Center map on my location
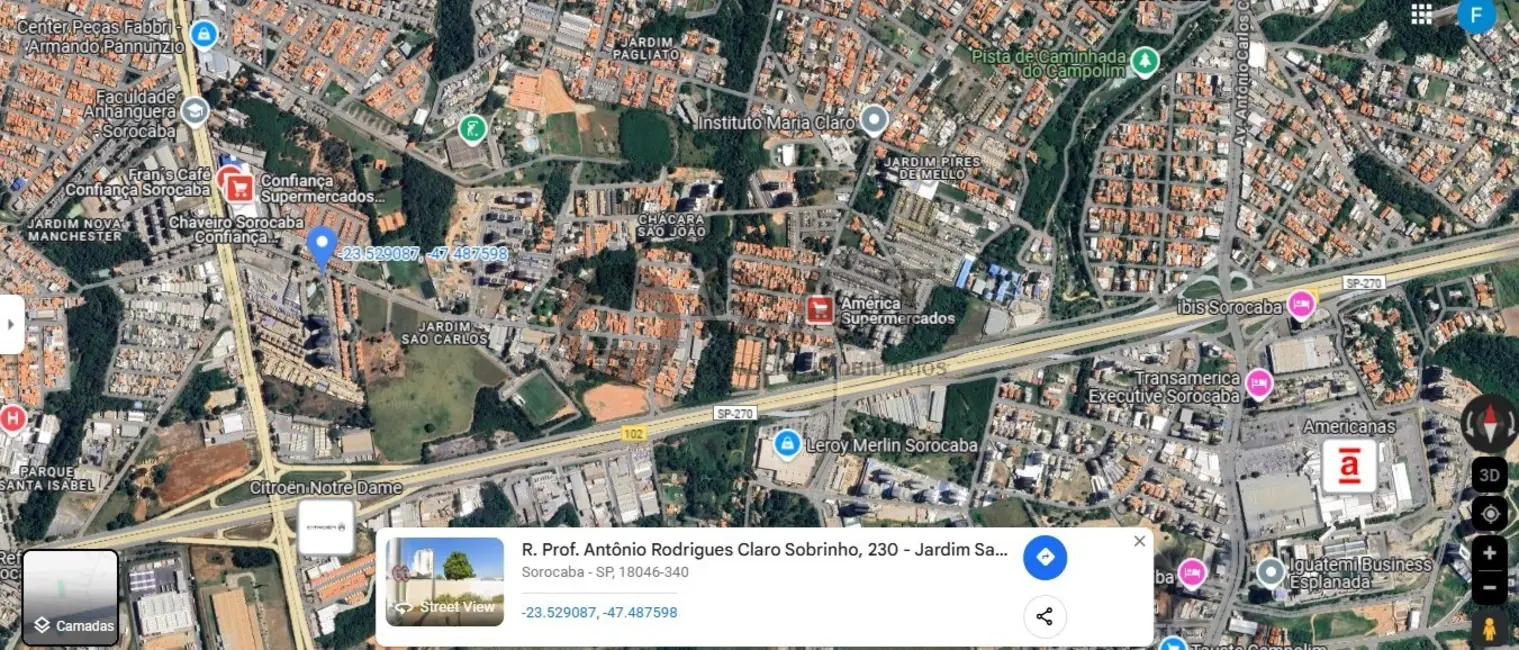 click(x=1489, y=514)
